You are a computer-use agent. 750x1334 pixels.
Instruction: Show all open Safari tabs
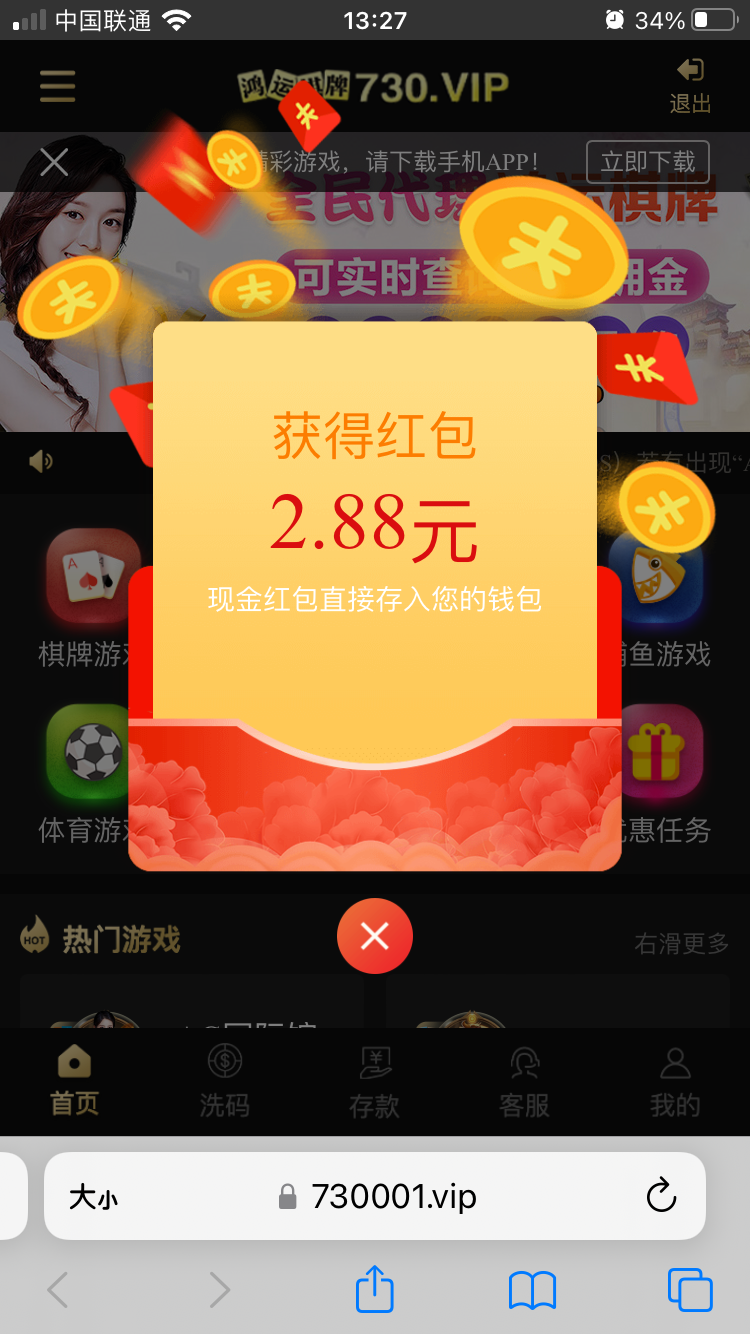pyautogui.click(x=690, y=1290)
